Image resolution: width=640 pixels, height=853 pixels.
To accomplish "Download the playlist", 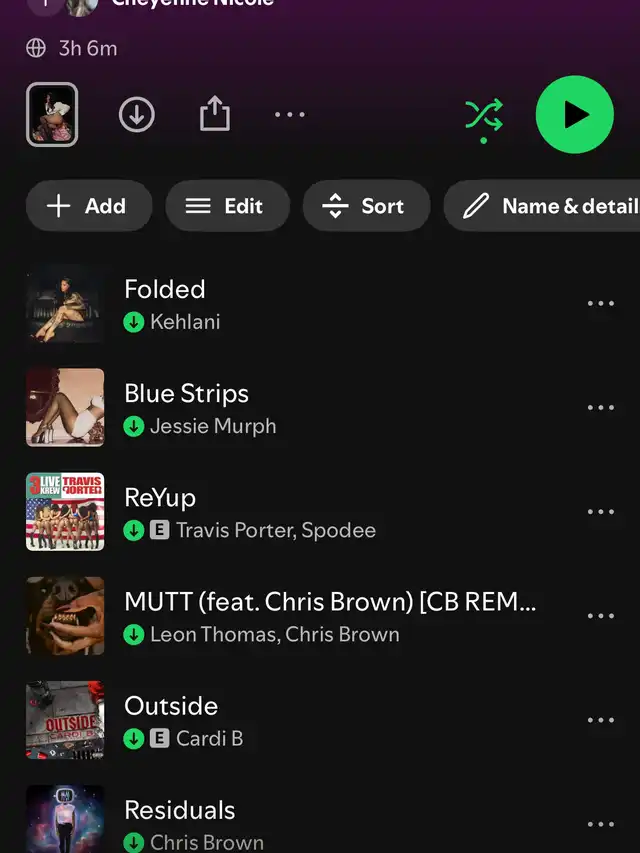I will pyautogui.click(x=136, y=115).
